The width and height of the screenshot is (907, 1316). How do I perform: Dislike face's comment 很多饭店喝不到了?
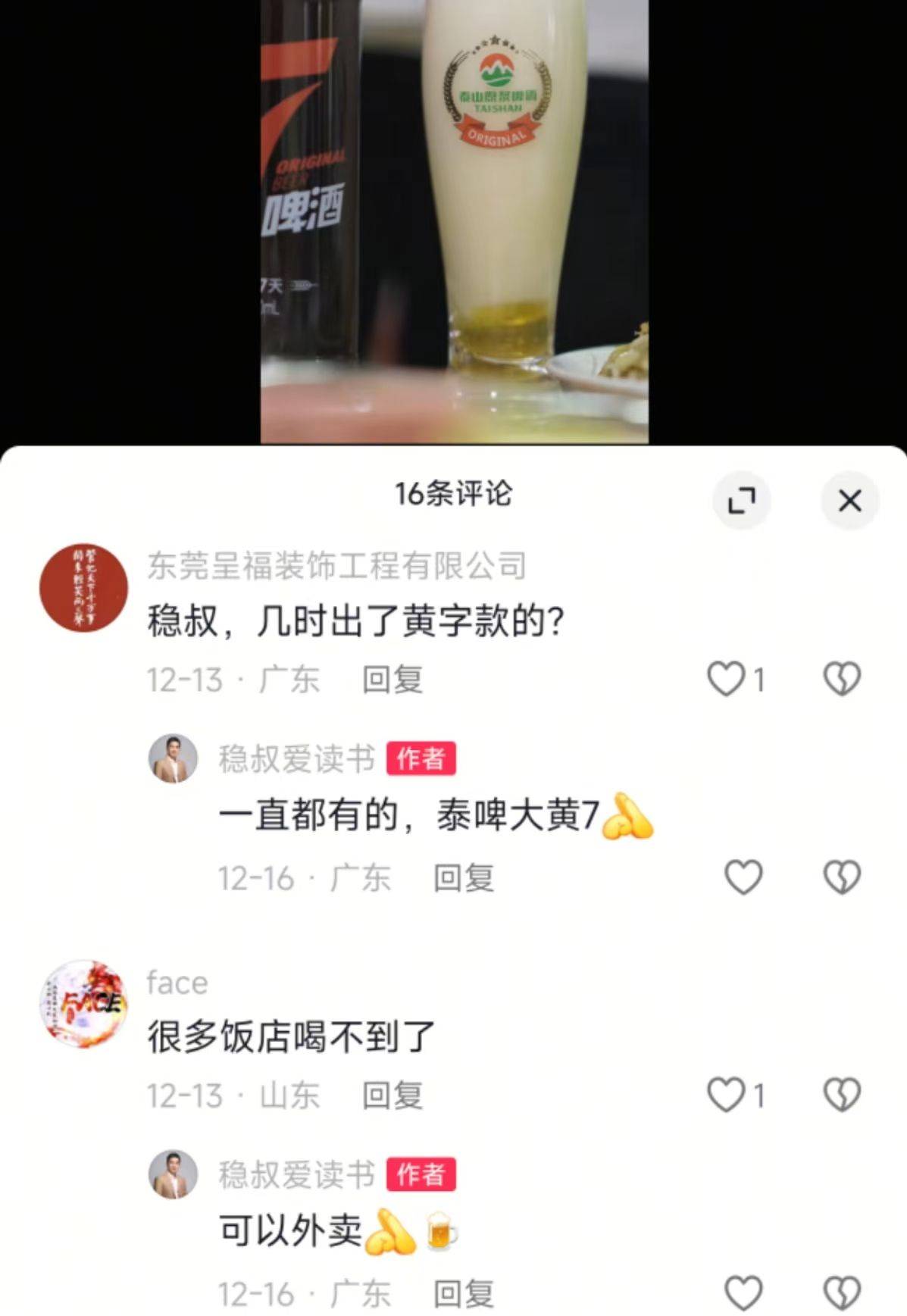tap(842, 1095)
